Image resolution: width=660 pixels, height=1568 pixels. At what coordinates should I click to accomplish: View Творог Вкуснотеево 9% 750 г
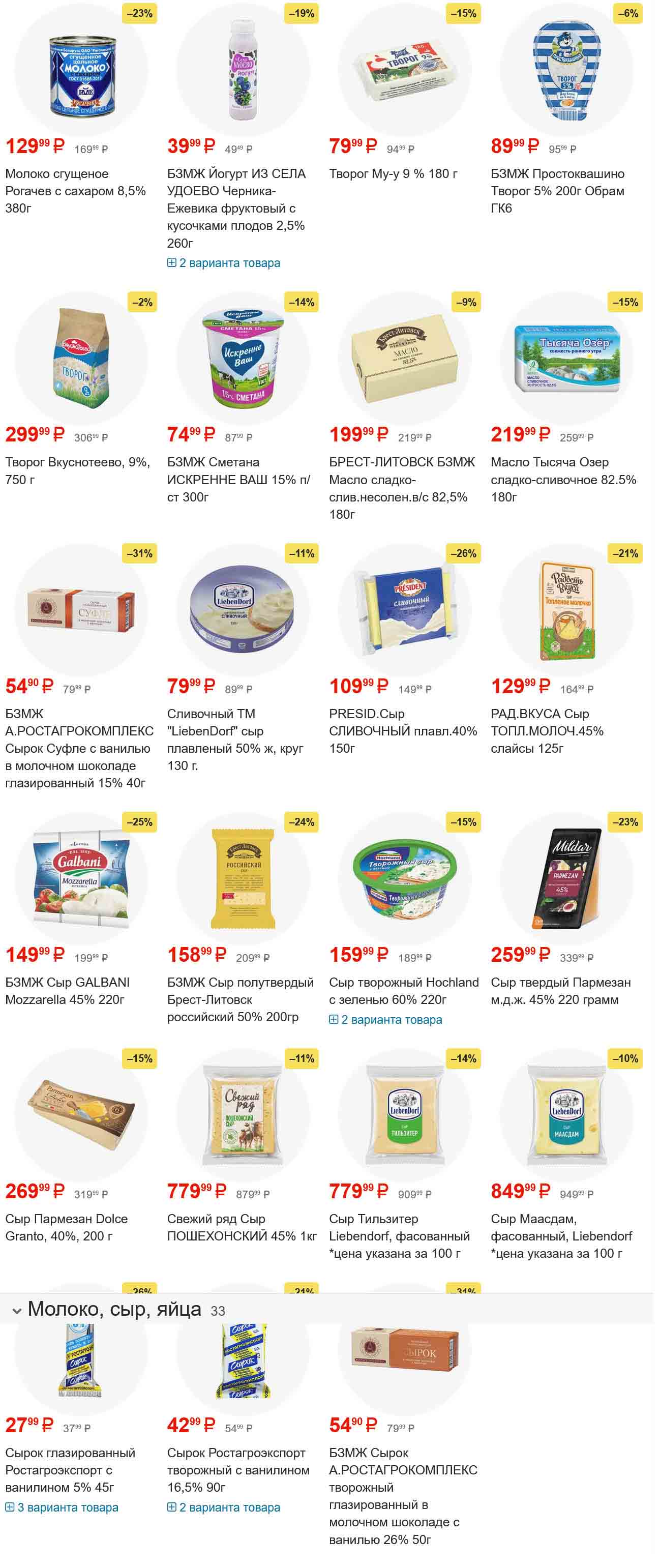click(77, 470)
